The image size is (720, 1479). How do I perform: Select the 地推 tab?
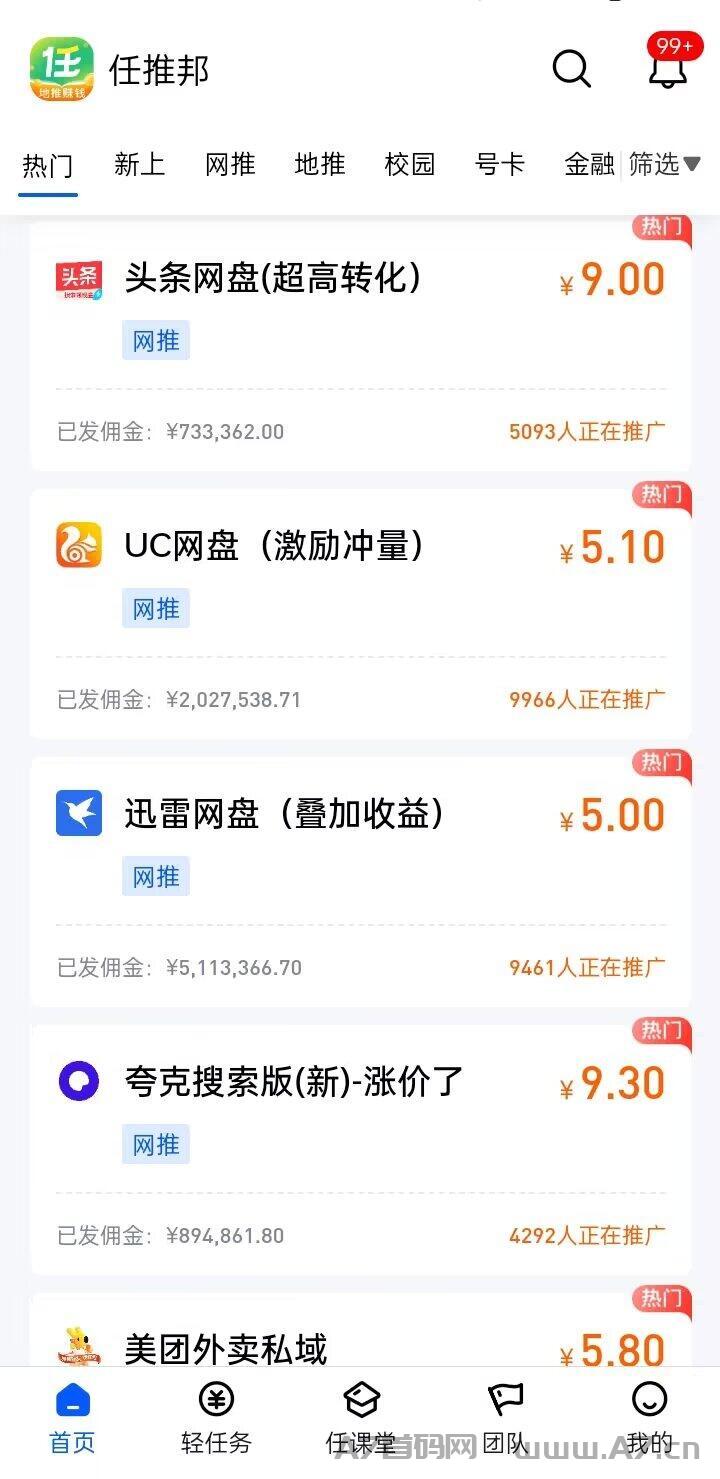coord(320,164)
